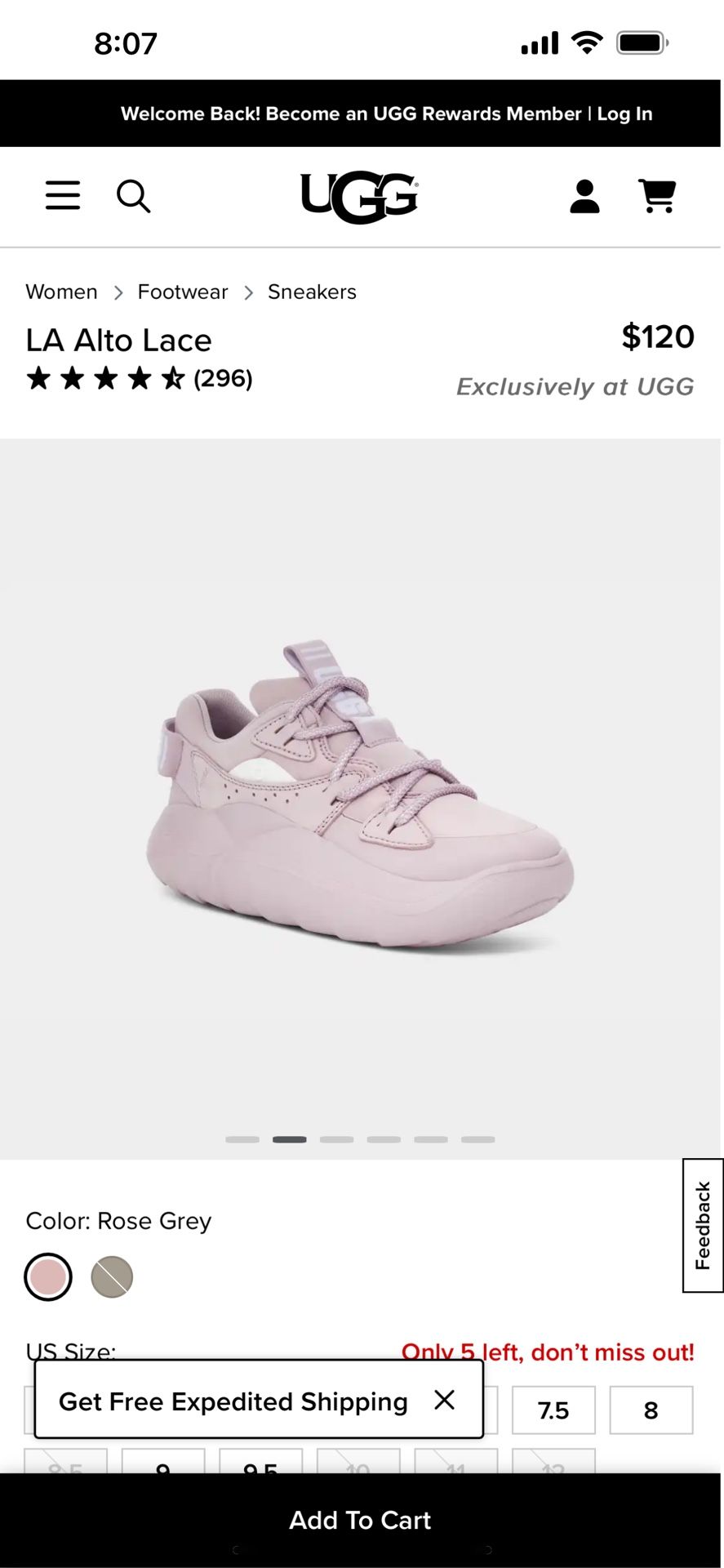Open the Footwear breadcrumb
The image size is (724, 1568).
183,292
